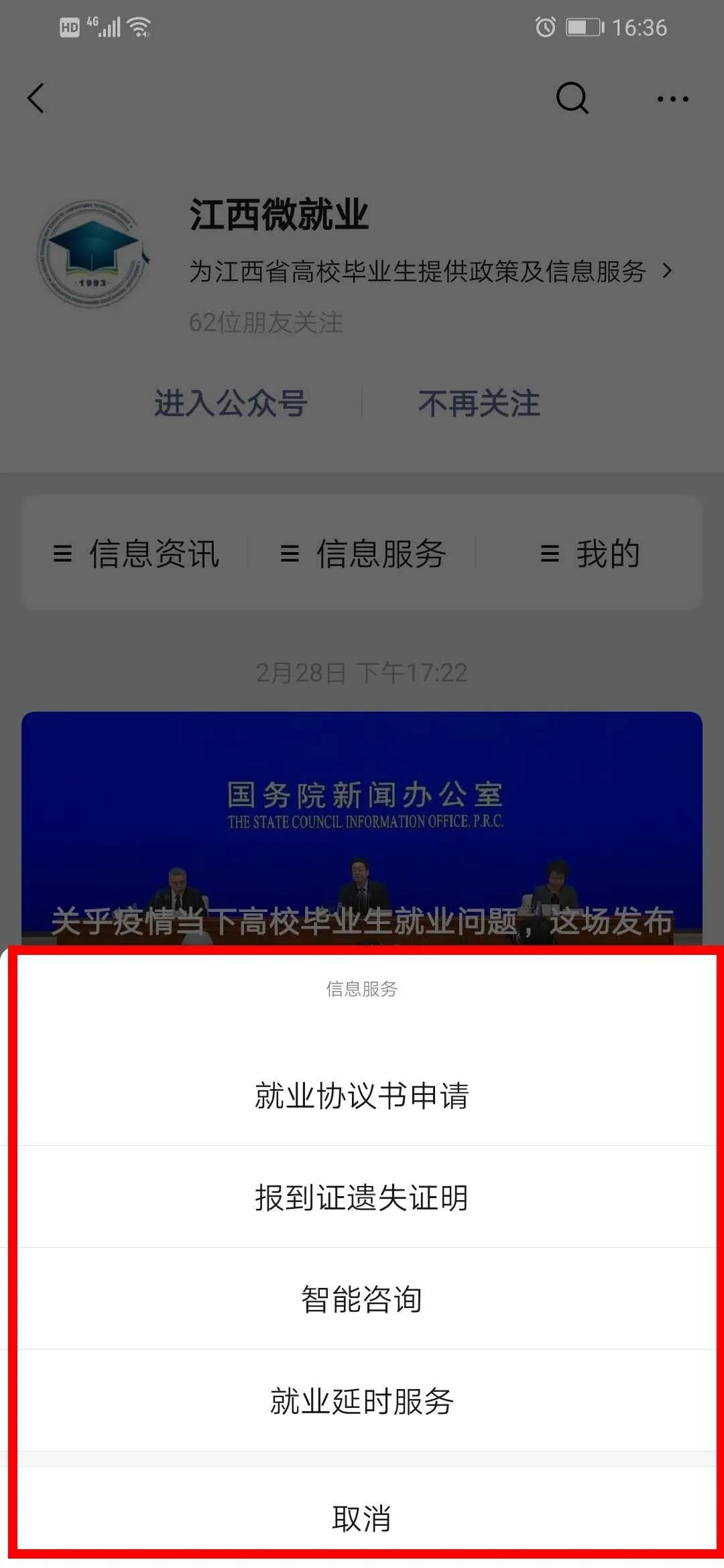
Task: Go back with the top-left arrow
Action: [x=36, y=99]
